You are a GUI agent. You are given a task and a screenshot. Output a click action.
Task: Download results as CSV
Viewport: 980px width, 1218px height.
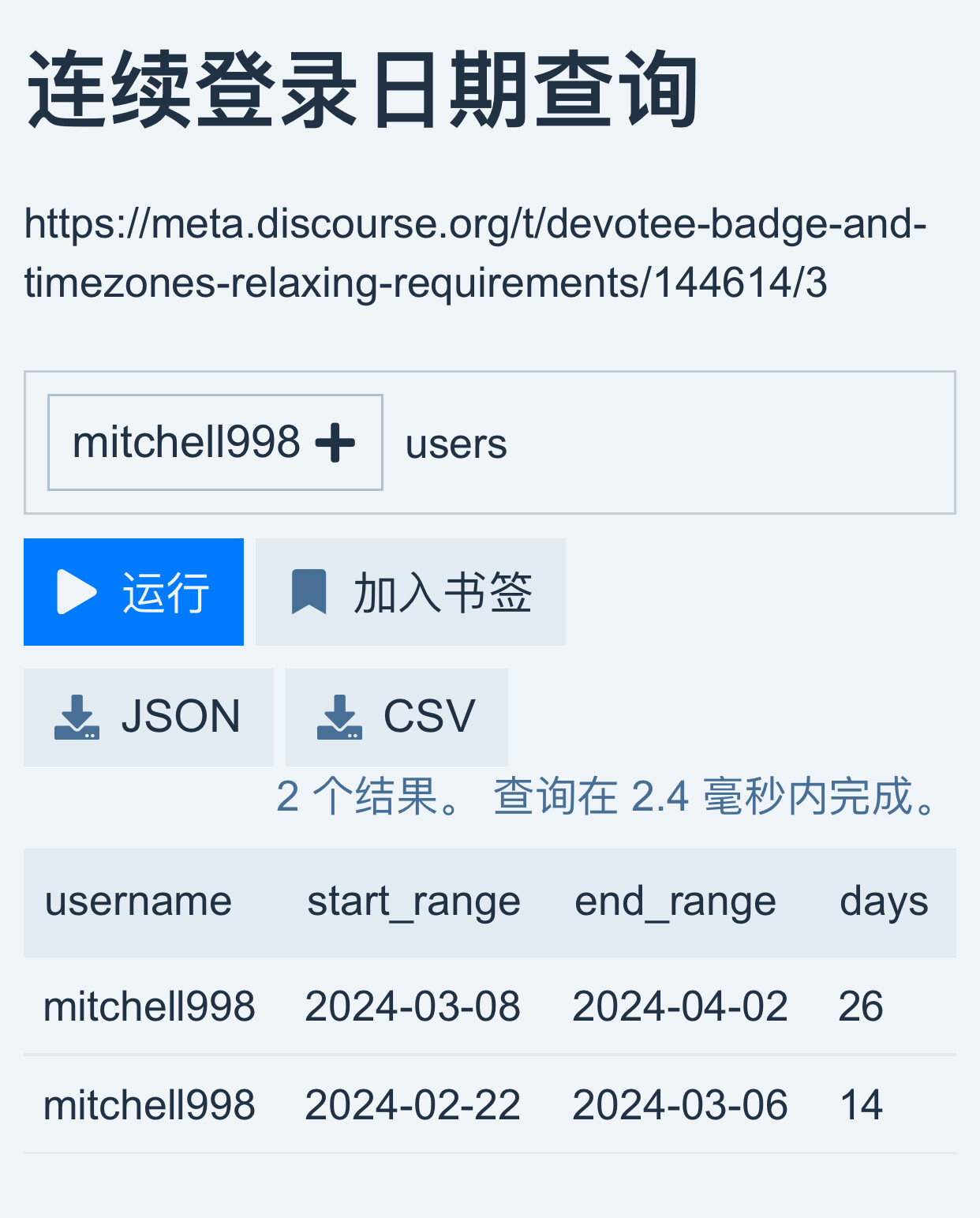[396, 717]
